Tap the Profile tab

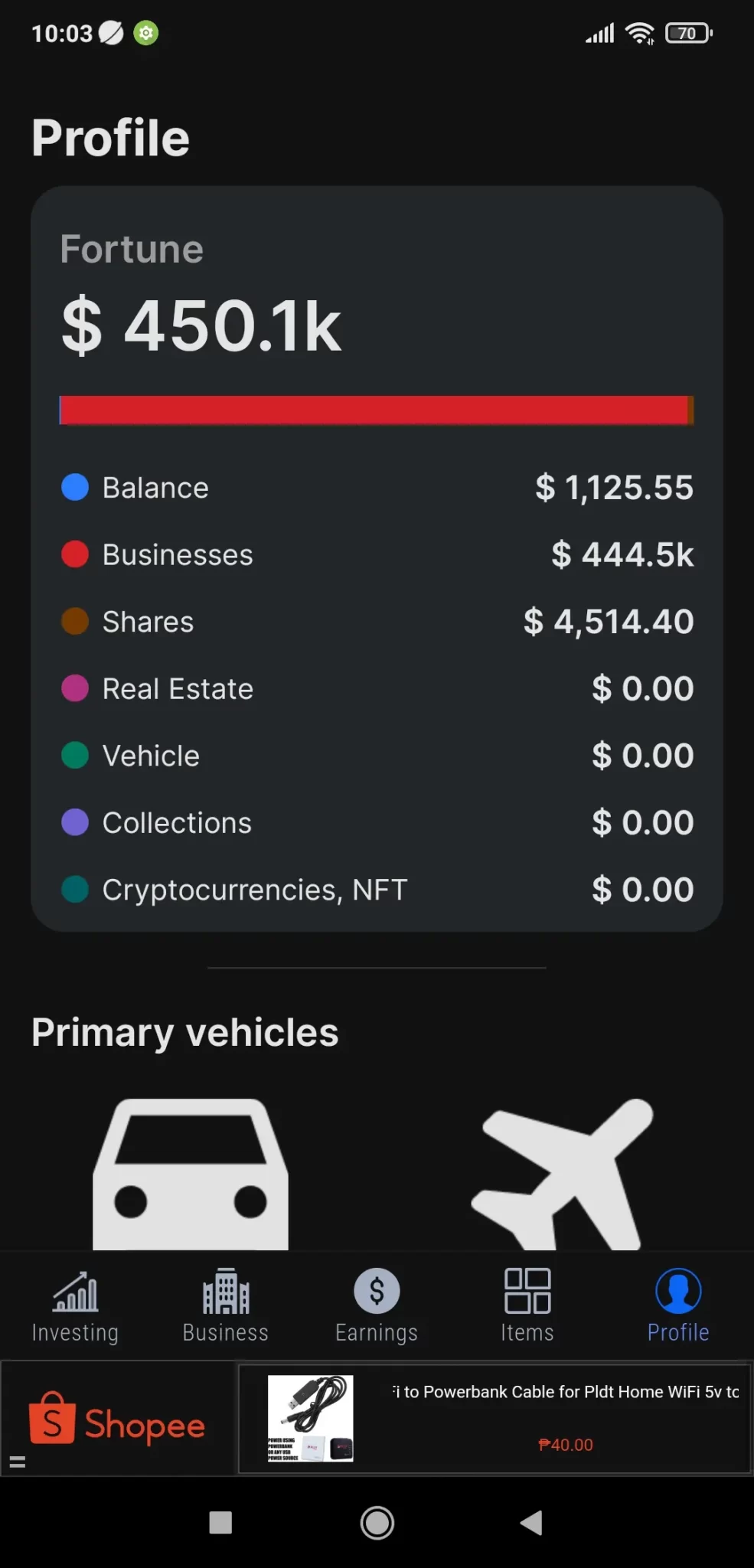pyautogui.click(x=678, y=1305)
